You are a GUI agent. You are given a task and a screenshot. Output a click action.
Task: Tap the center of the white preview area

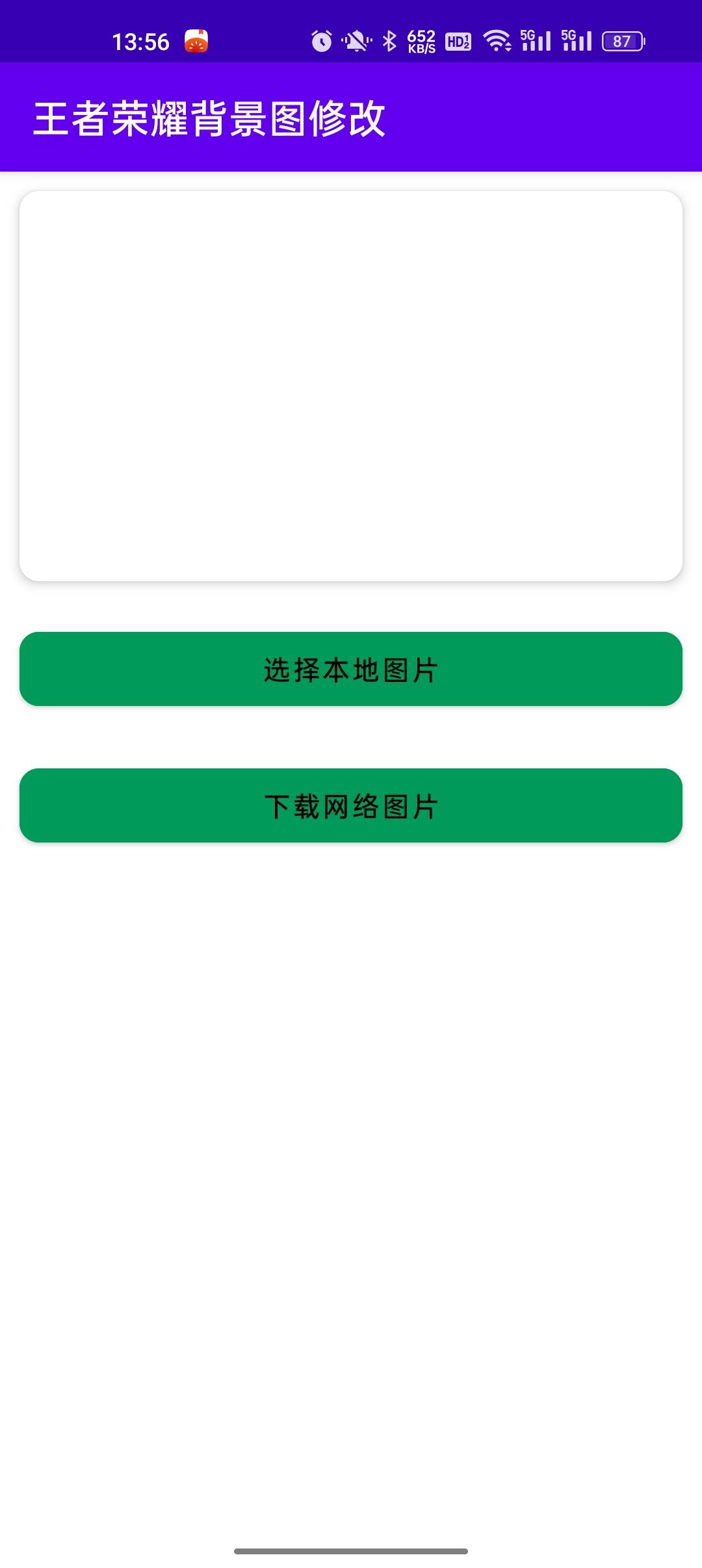pyautogui.click(x=351, y=385)
